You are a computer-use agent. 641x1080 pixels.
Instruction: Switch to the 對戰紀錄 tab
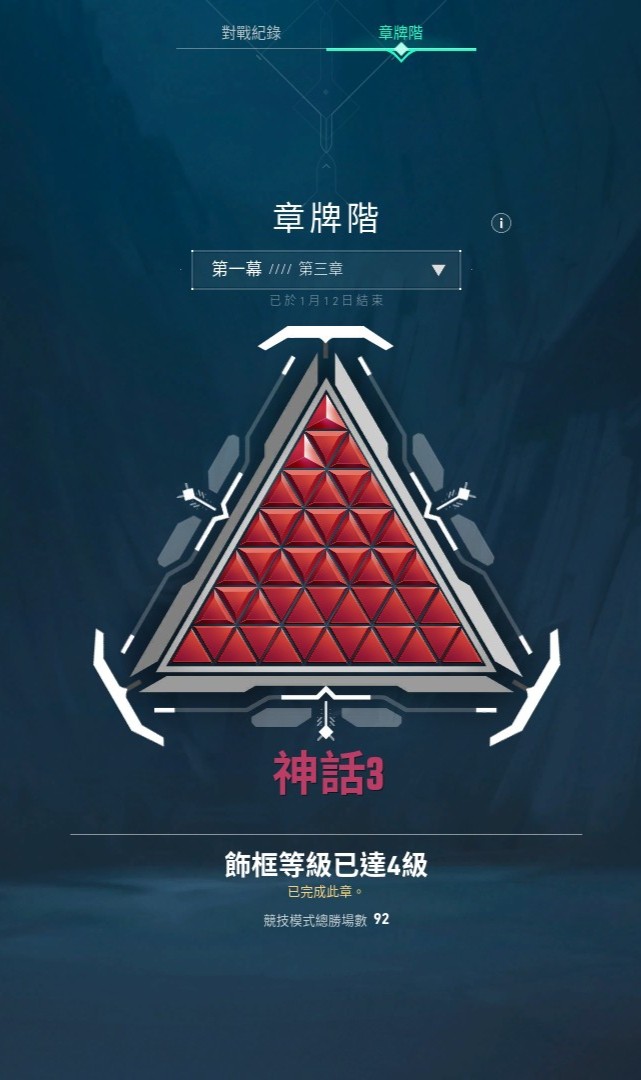[x=251, y=32]
